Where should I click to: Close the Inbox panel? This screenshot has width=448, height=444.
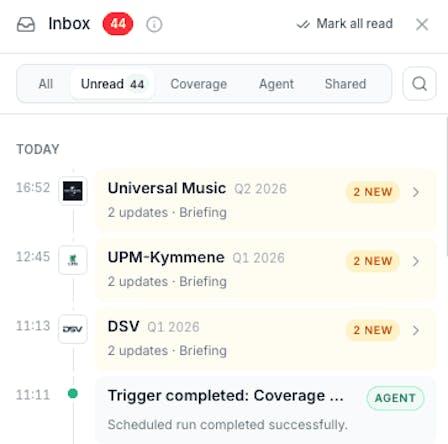coord(422,24)
